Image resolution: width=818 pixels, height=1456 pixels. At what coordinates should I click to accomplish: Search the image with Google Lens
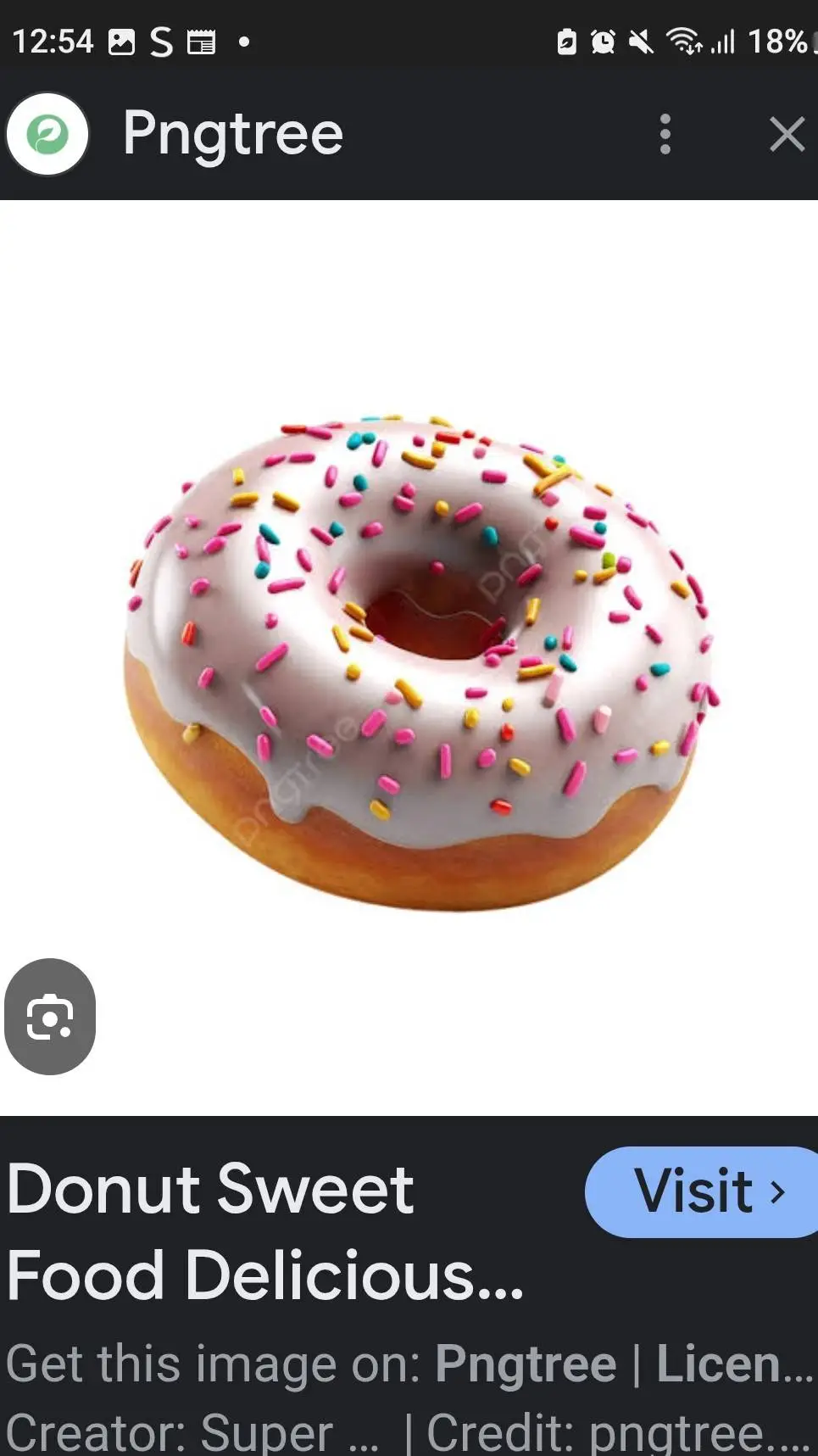(x=50, y=1017)
